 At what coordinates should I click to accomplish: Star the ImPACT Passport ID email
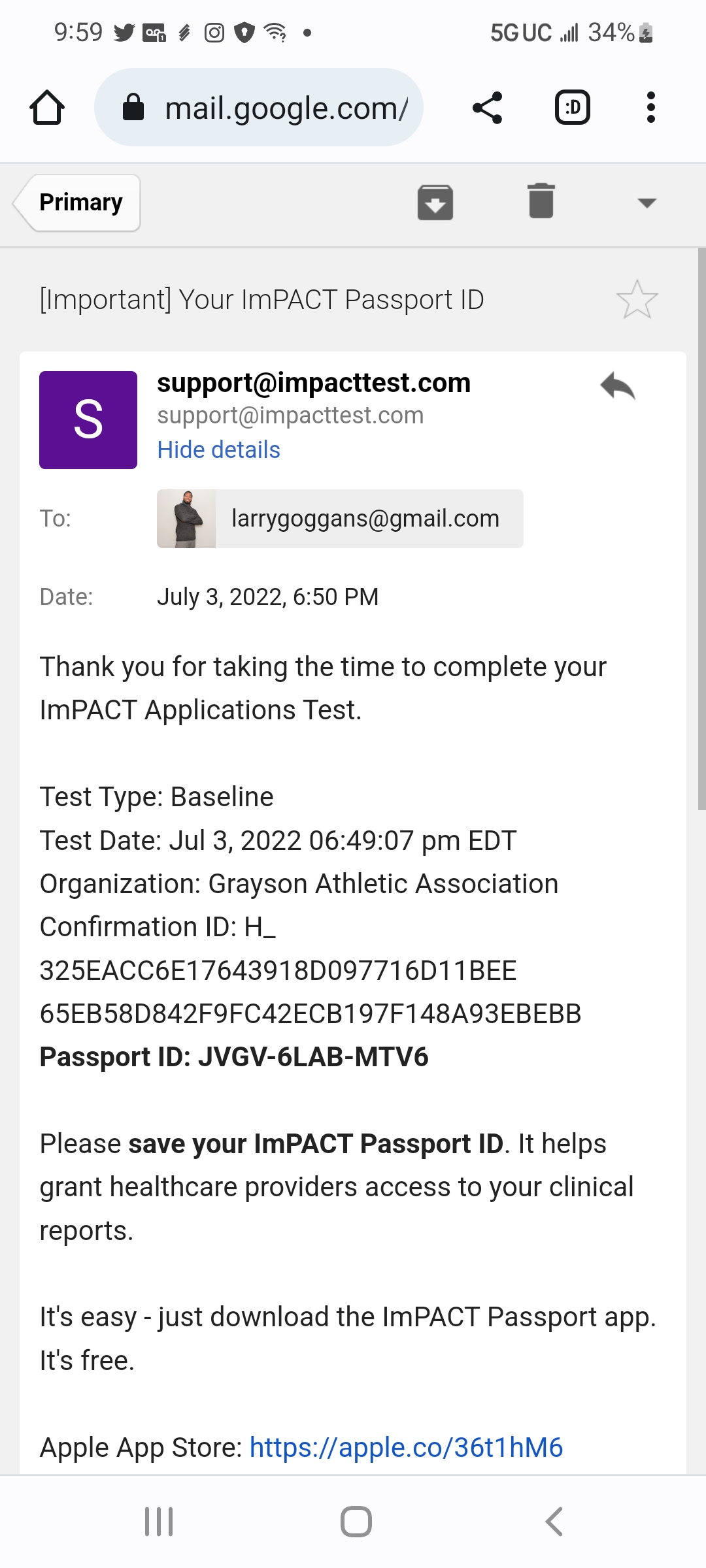[637, 300]
